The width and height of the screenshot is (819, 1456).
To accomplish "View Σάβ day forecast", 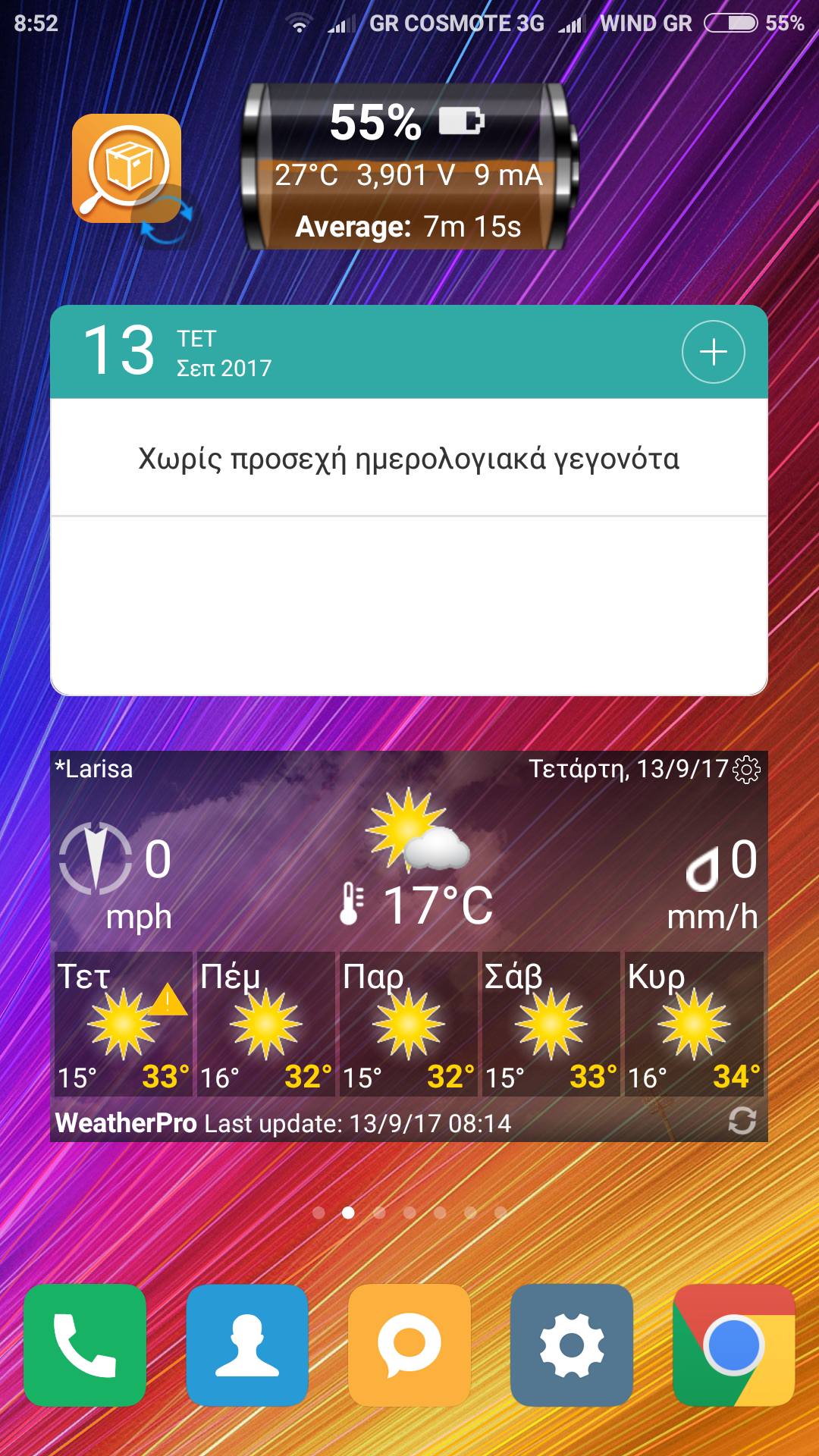I will click(x=551, y=1024).
